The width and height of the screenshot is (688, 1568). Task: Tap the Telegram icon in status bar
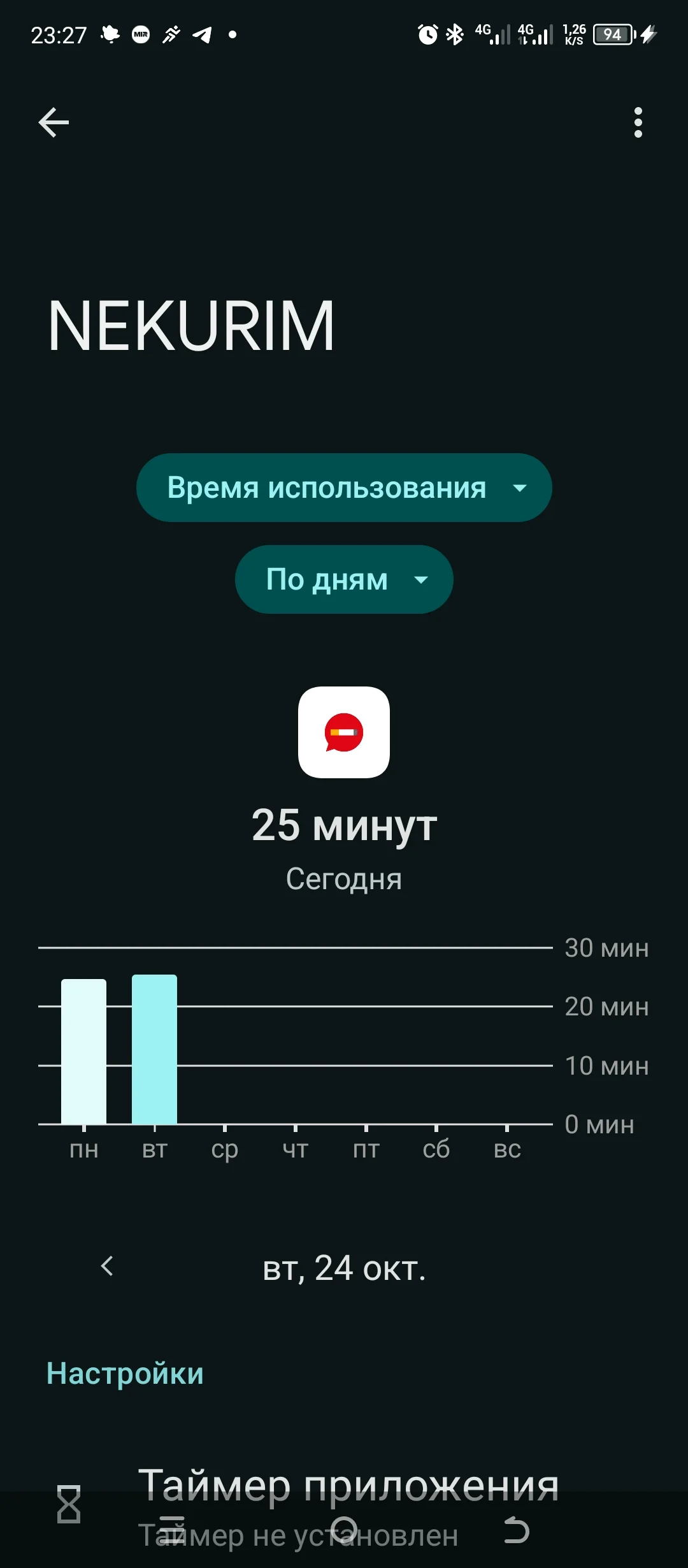[202, 35]
